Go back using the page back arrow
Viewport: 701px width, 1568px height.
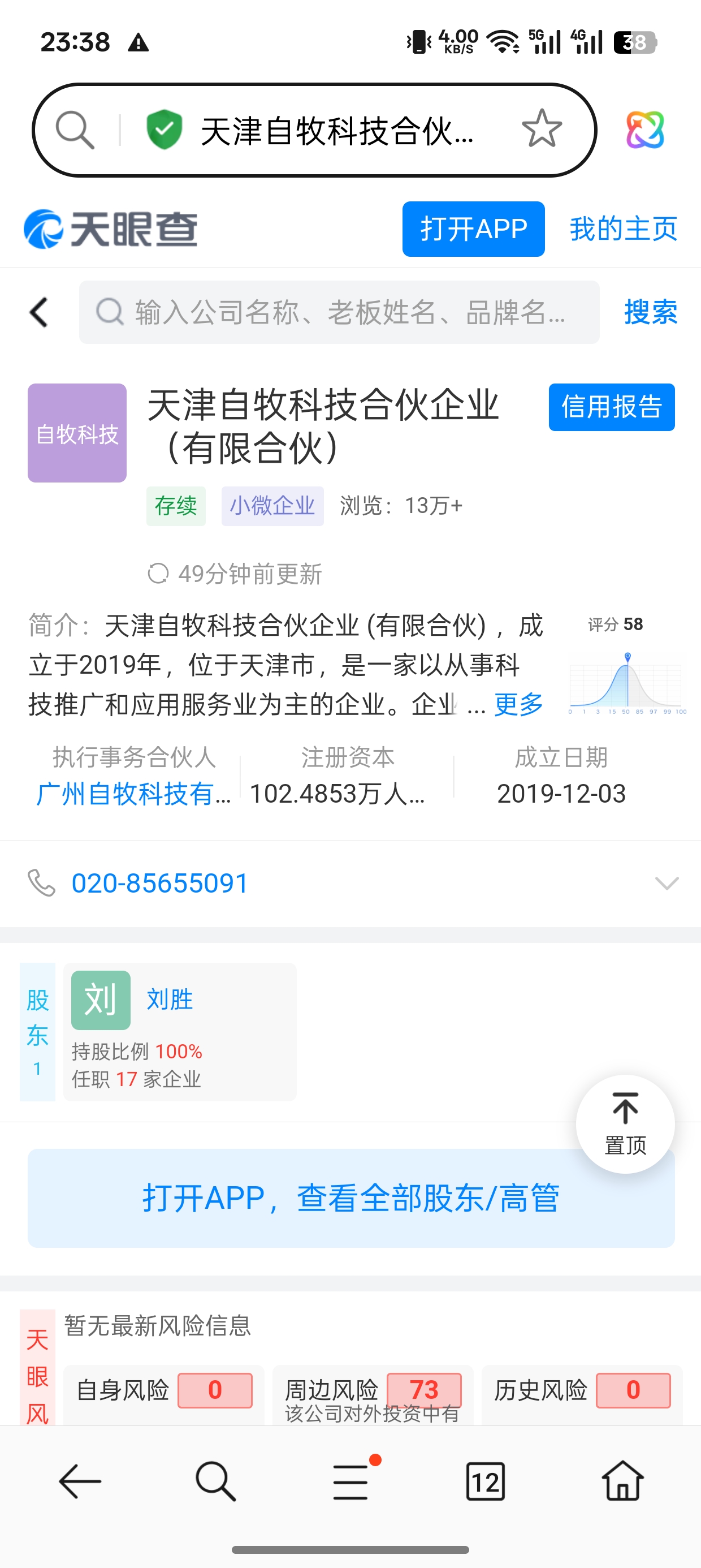[39, 312]
